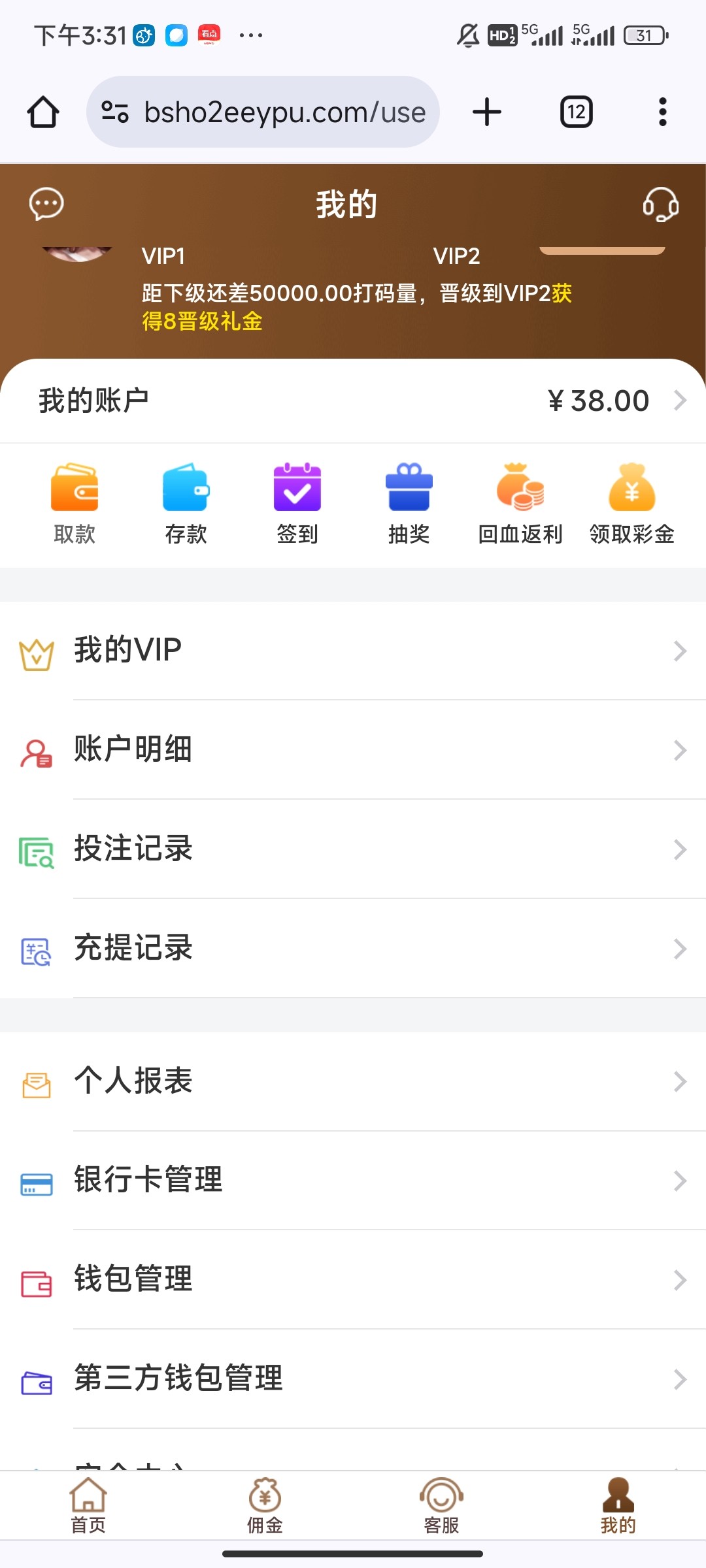Open the 签到 check-in shortcut

[x=297, y=504]
